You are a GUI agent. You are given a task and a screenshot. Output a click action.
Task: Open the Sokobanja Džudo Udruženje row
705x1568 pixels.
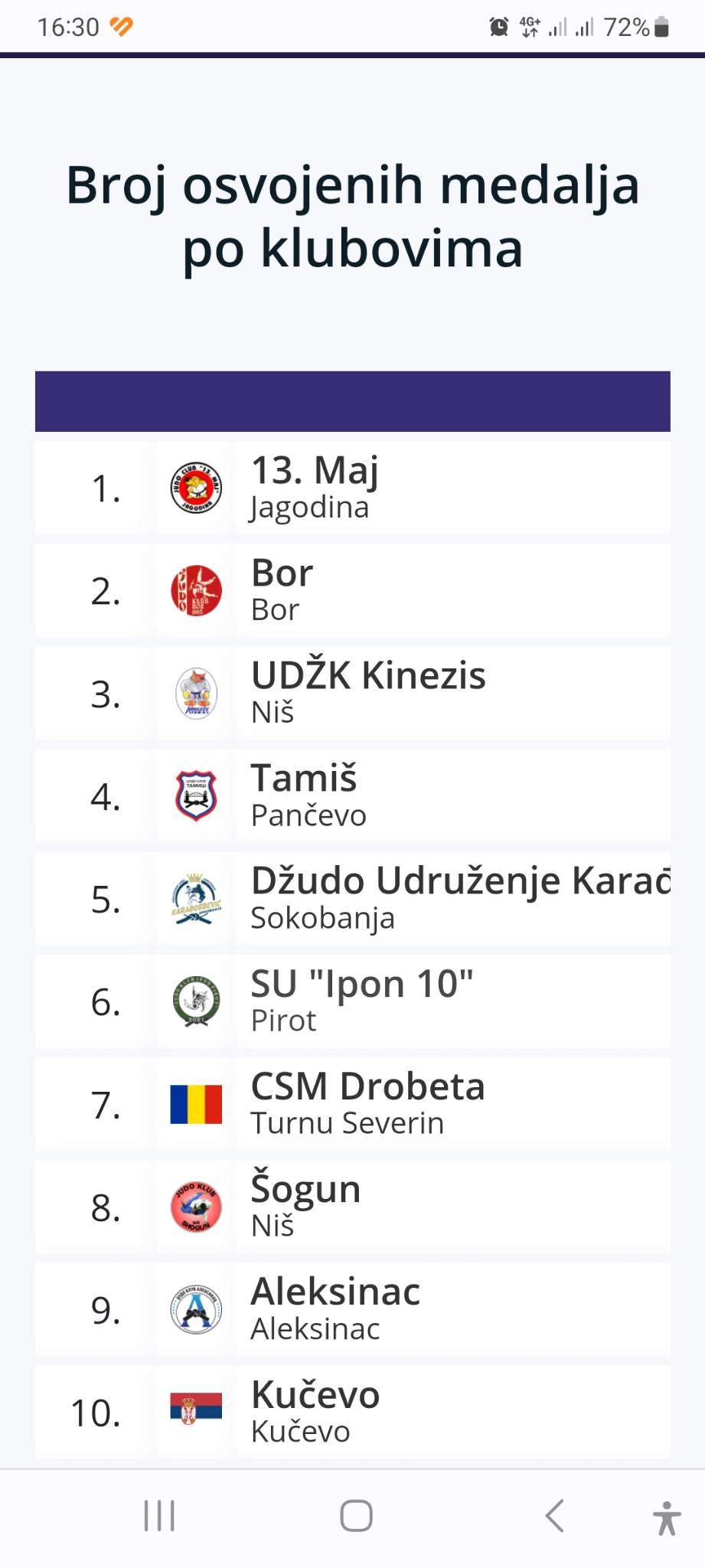point(352,898)
